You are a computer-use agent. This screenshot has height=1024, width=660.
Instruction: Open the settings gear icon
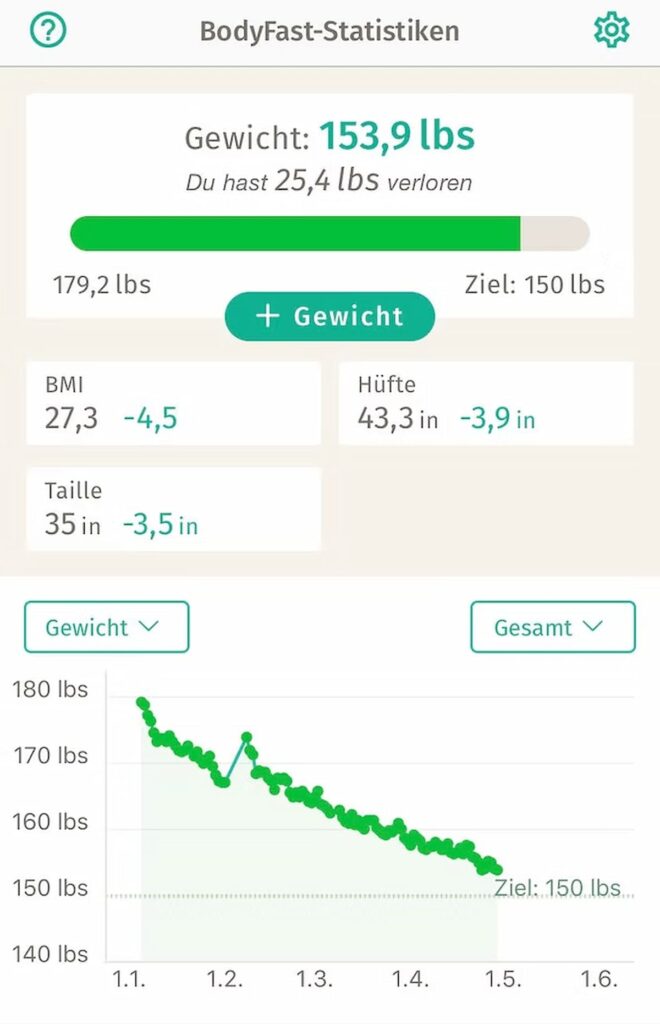click(x=611, y=31)
